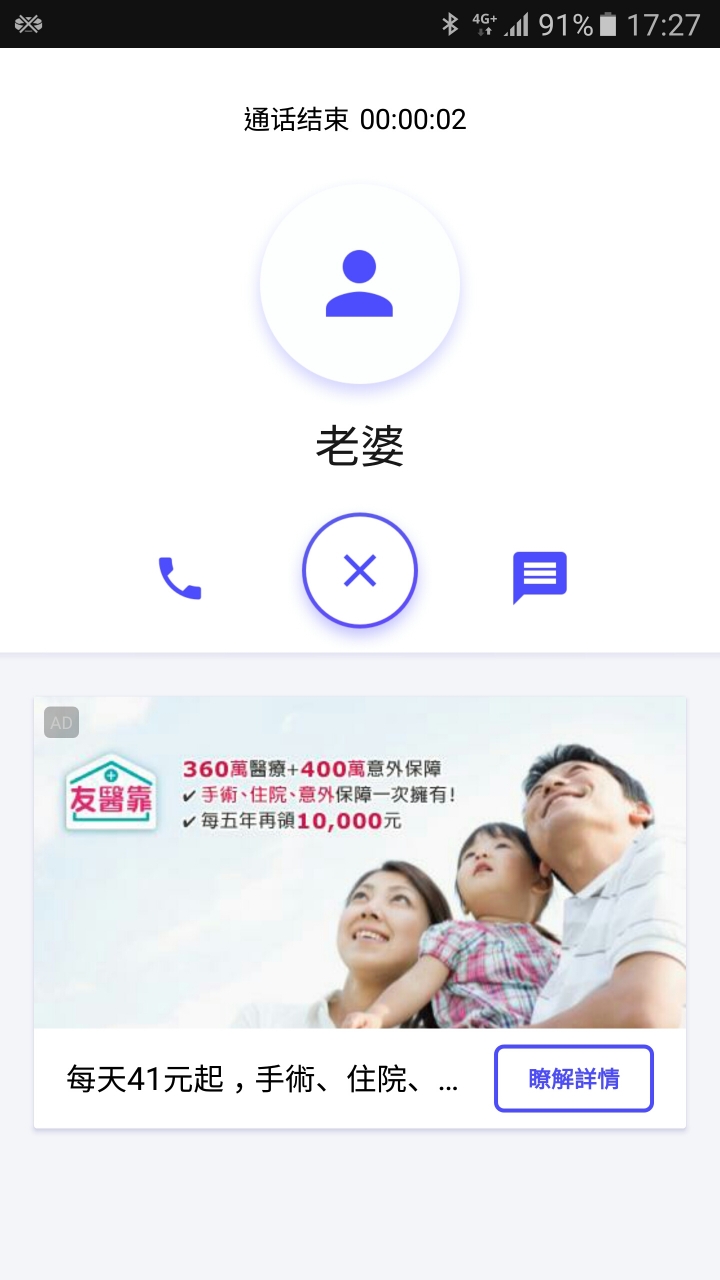Dismiss the call-ended screen with X
The image size is (720, 1280).
[x=360, y=571]
